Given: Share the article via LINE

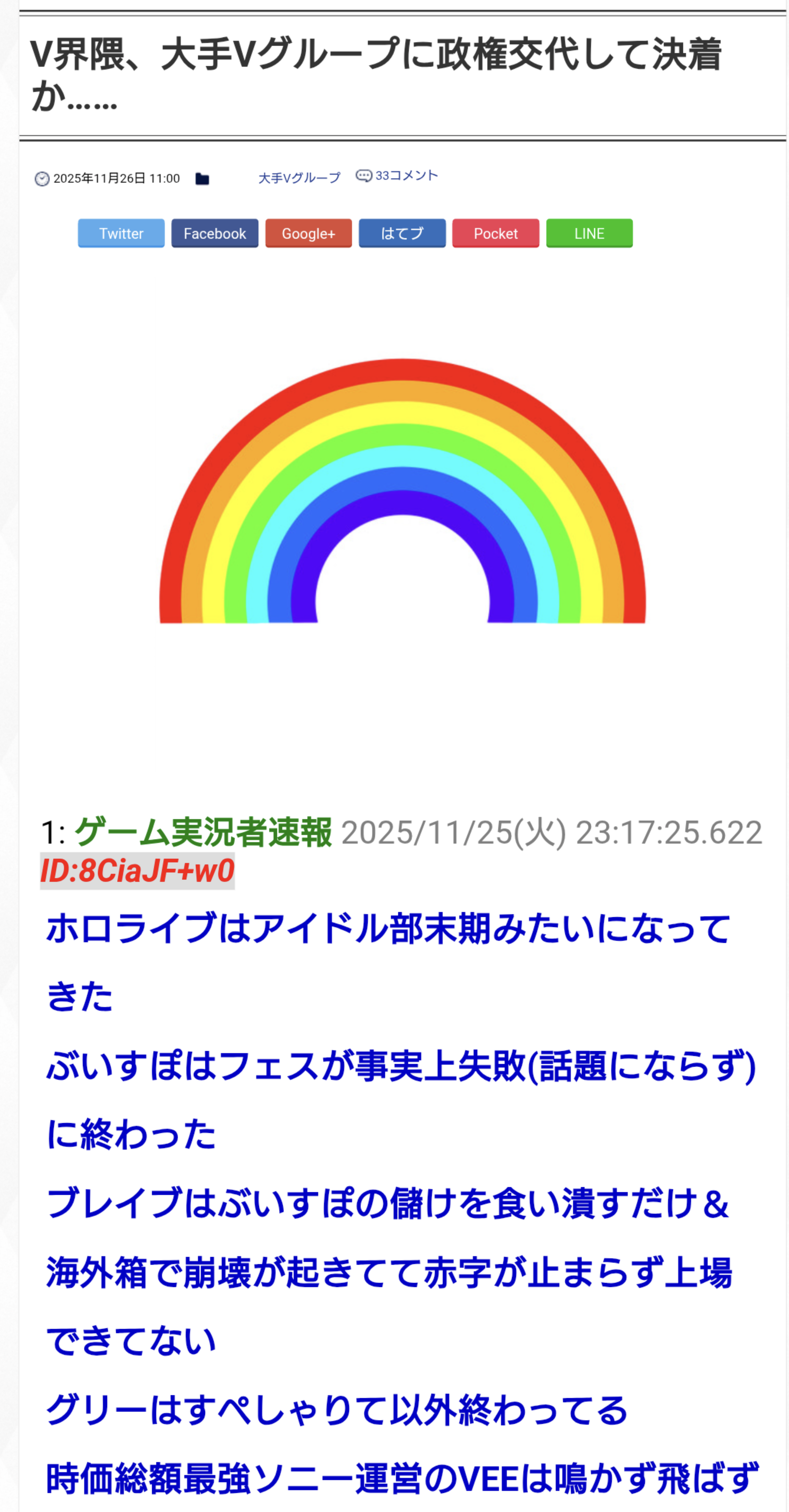Looking at the screenshot, I should pyautogui.click(x=589, y=233).
